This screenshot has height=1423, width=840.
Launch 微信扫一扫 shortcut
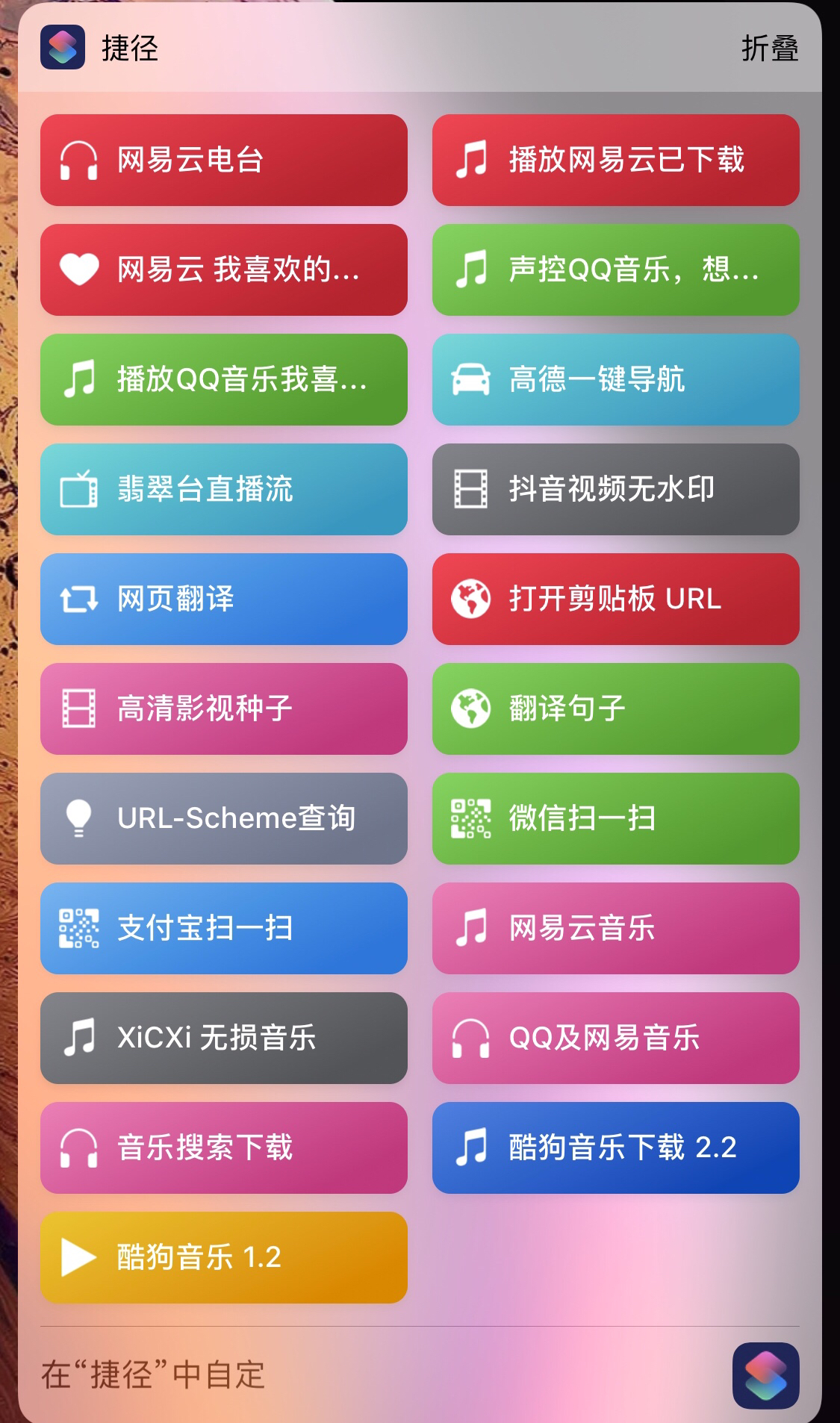tap(615, 818)
